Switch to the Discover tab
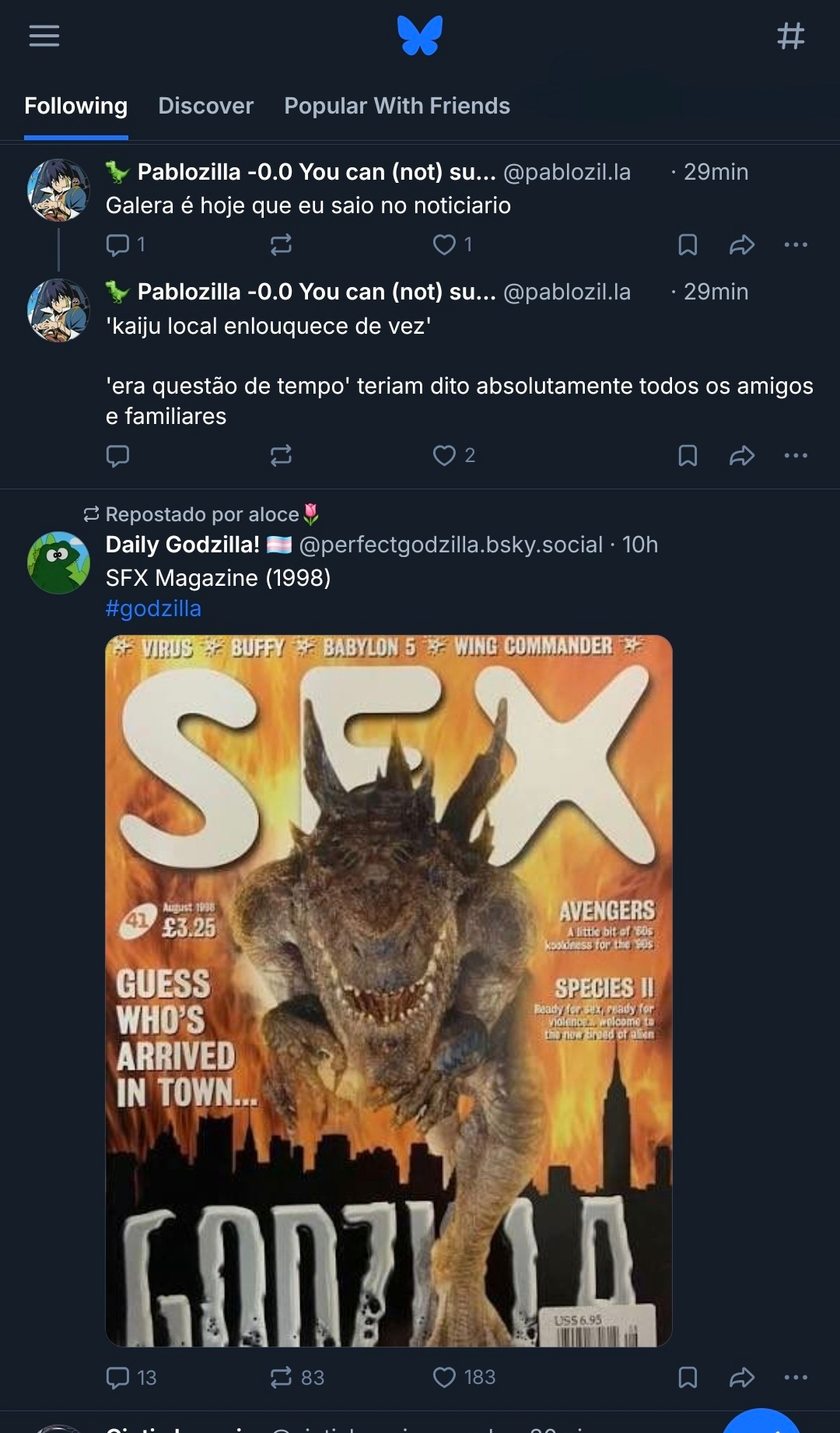The width and height of the screenshot is (840, 1433). pyautogui.click(x=205, y=106)
